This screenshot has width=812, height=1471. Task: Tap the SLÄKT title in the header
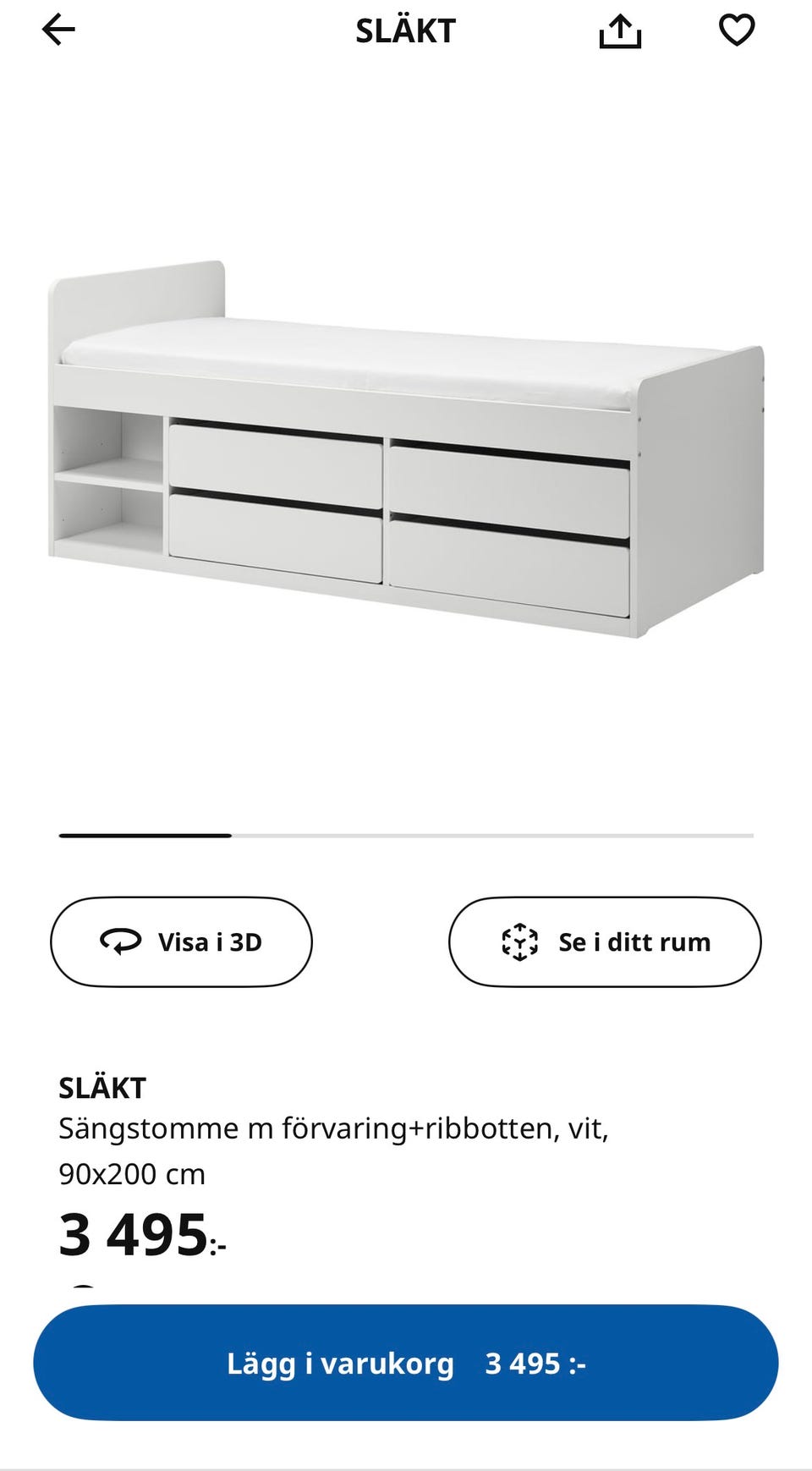click(x=405, y=30)
